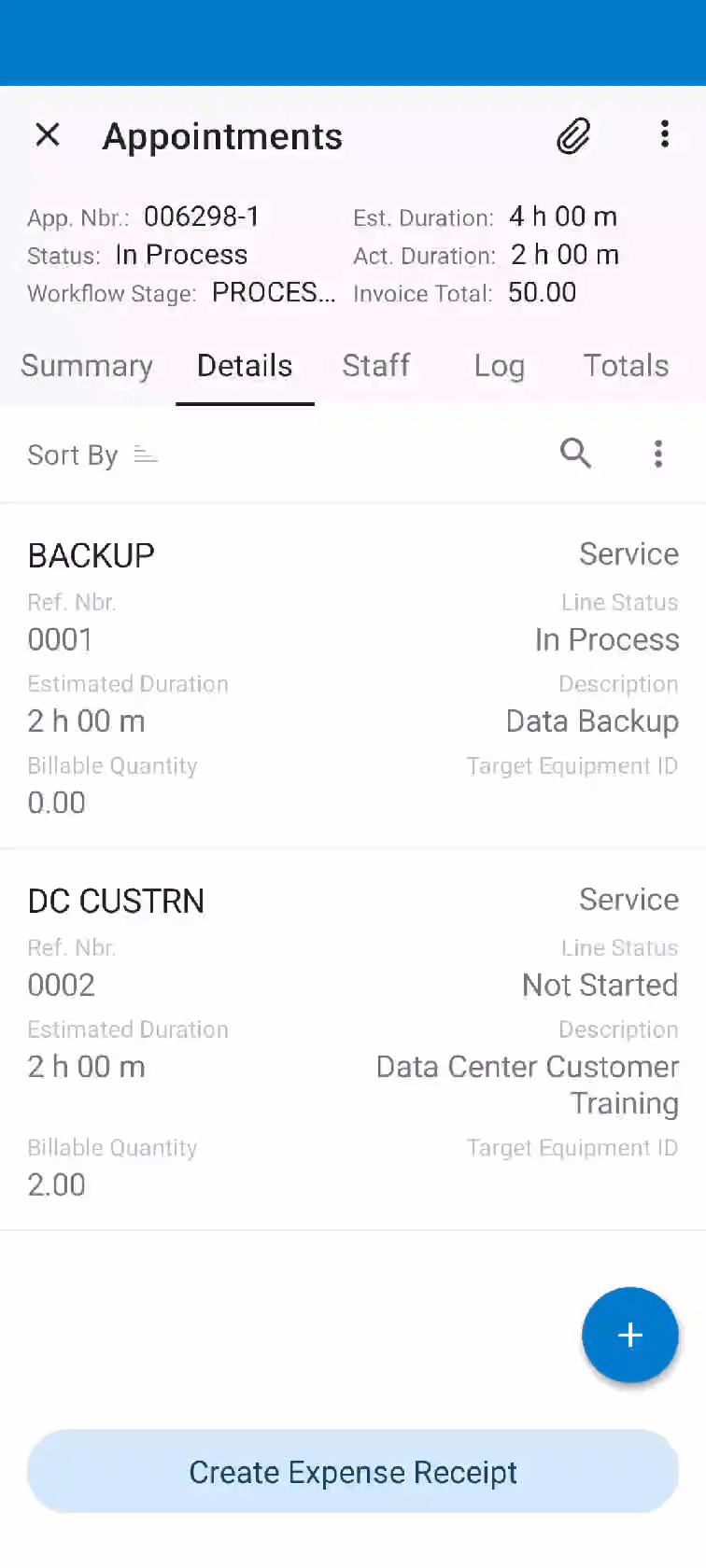Open the attachments paperclip
Viewport: 706px width, 1568px height.
click(x=573, y=136)
